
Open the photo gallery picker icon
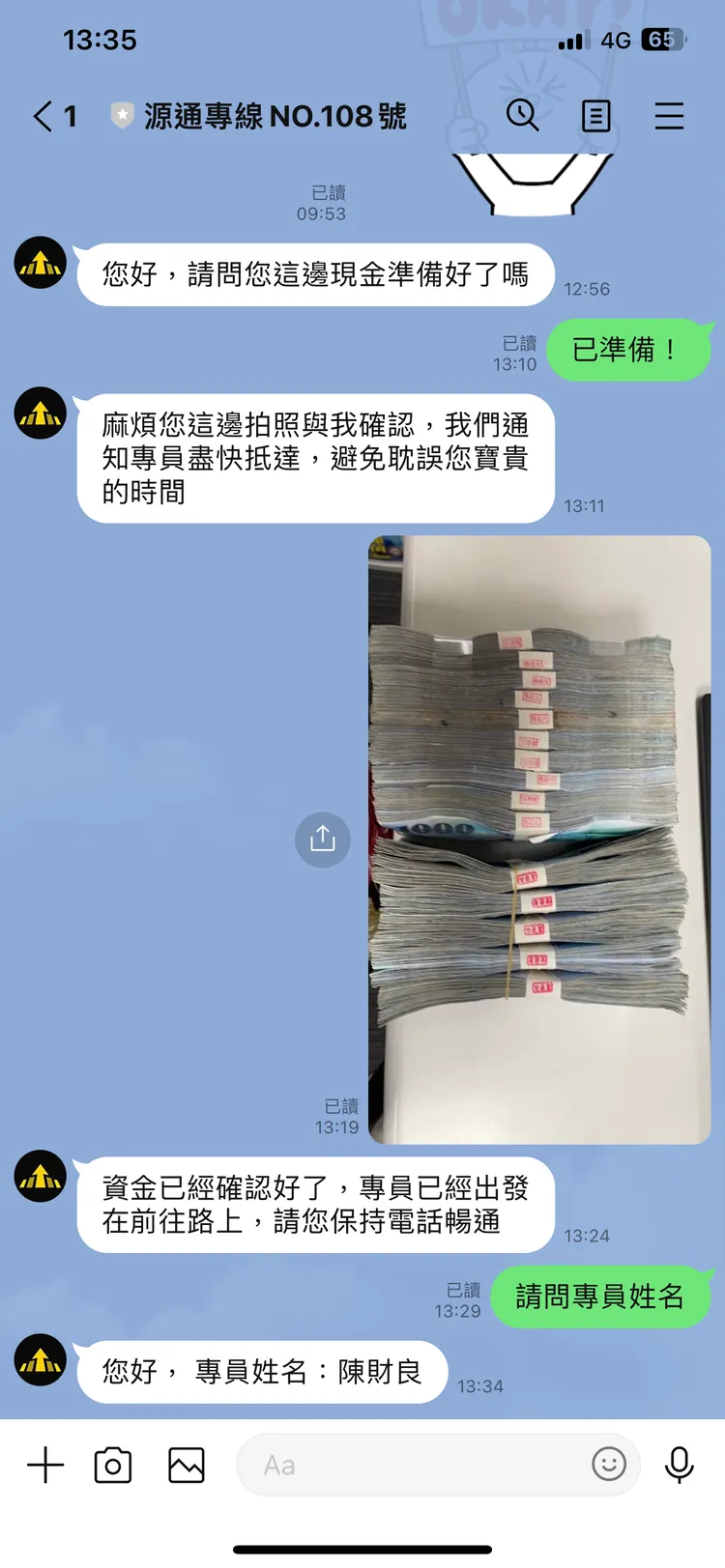pos(187,1465)
